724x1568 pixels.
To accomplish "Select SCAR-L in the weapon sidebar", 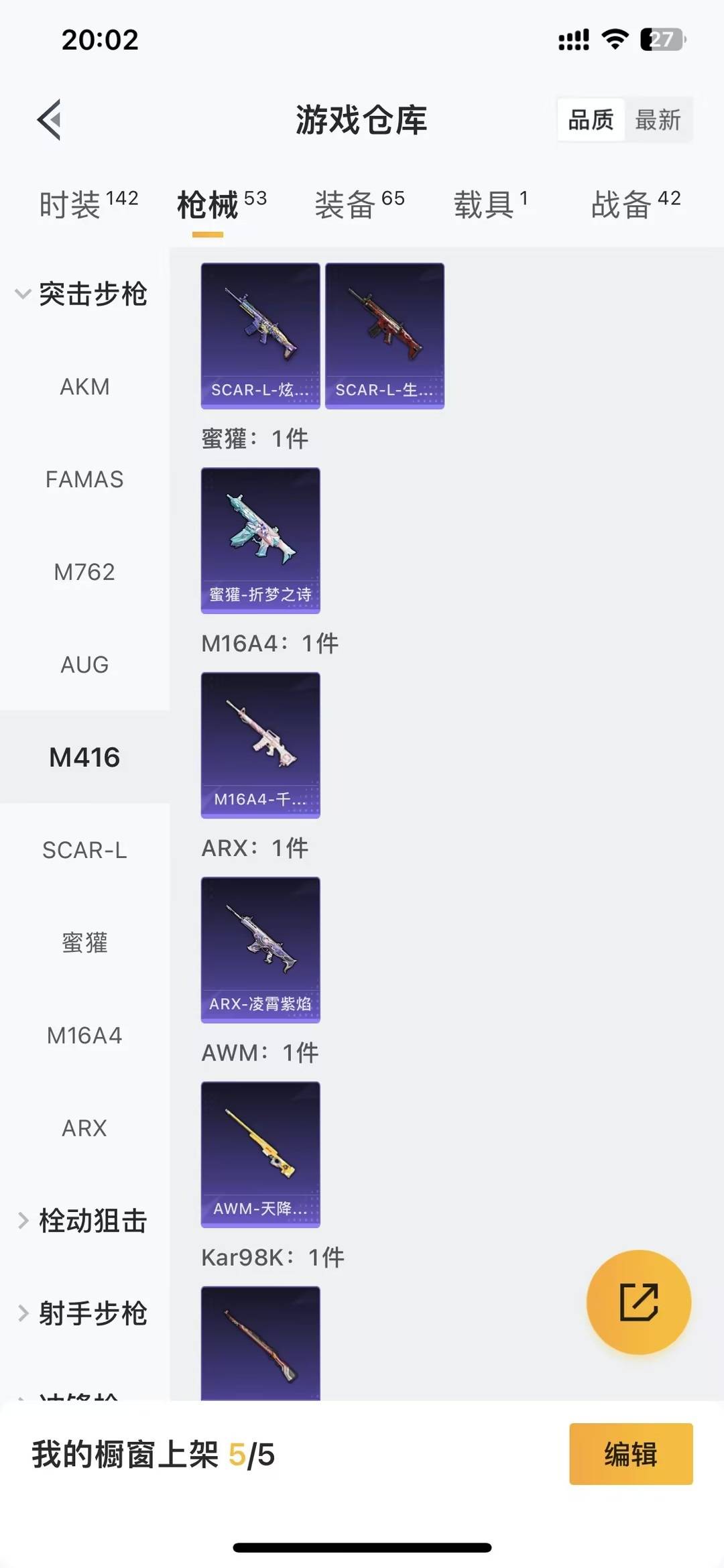I will (84, 850).
